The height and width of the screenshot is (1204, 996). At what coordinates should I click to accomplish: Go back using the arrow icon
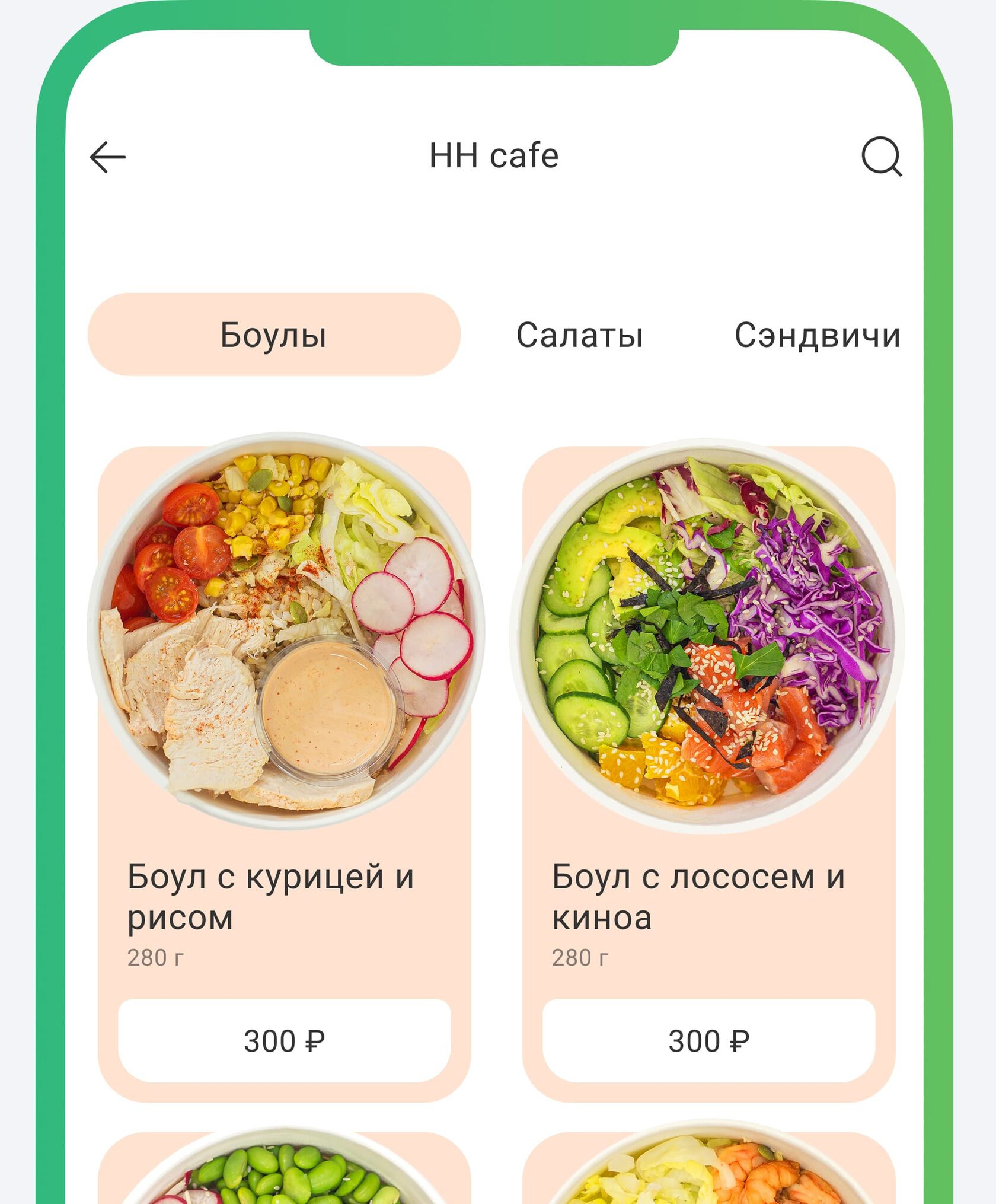108,157
